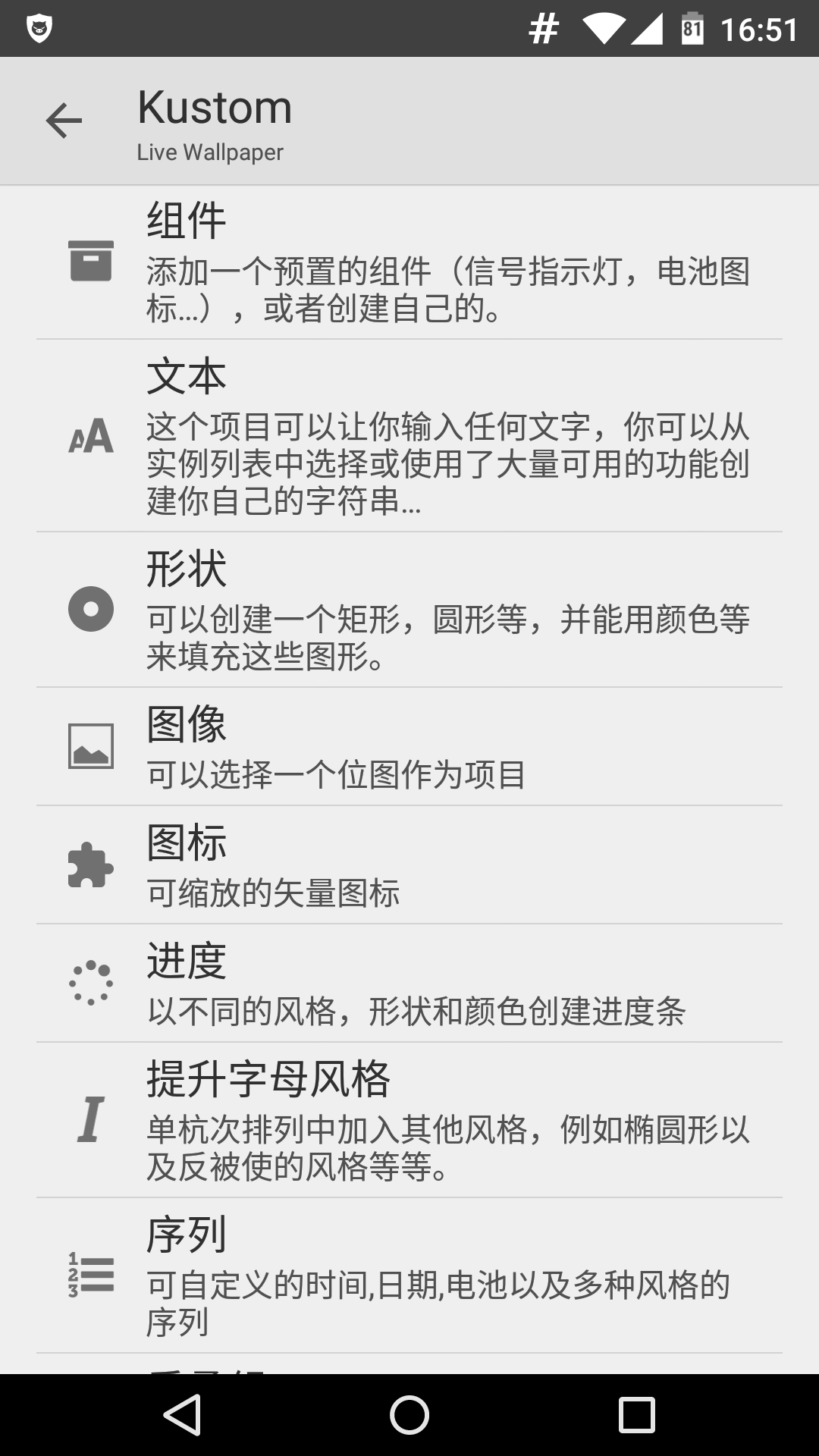Add a 进度 (progress) item
The image size is (819, 1456).
point(409,983)
